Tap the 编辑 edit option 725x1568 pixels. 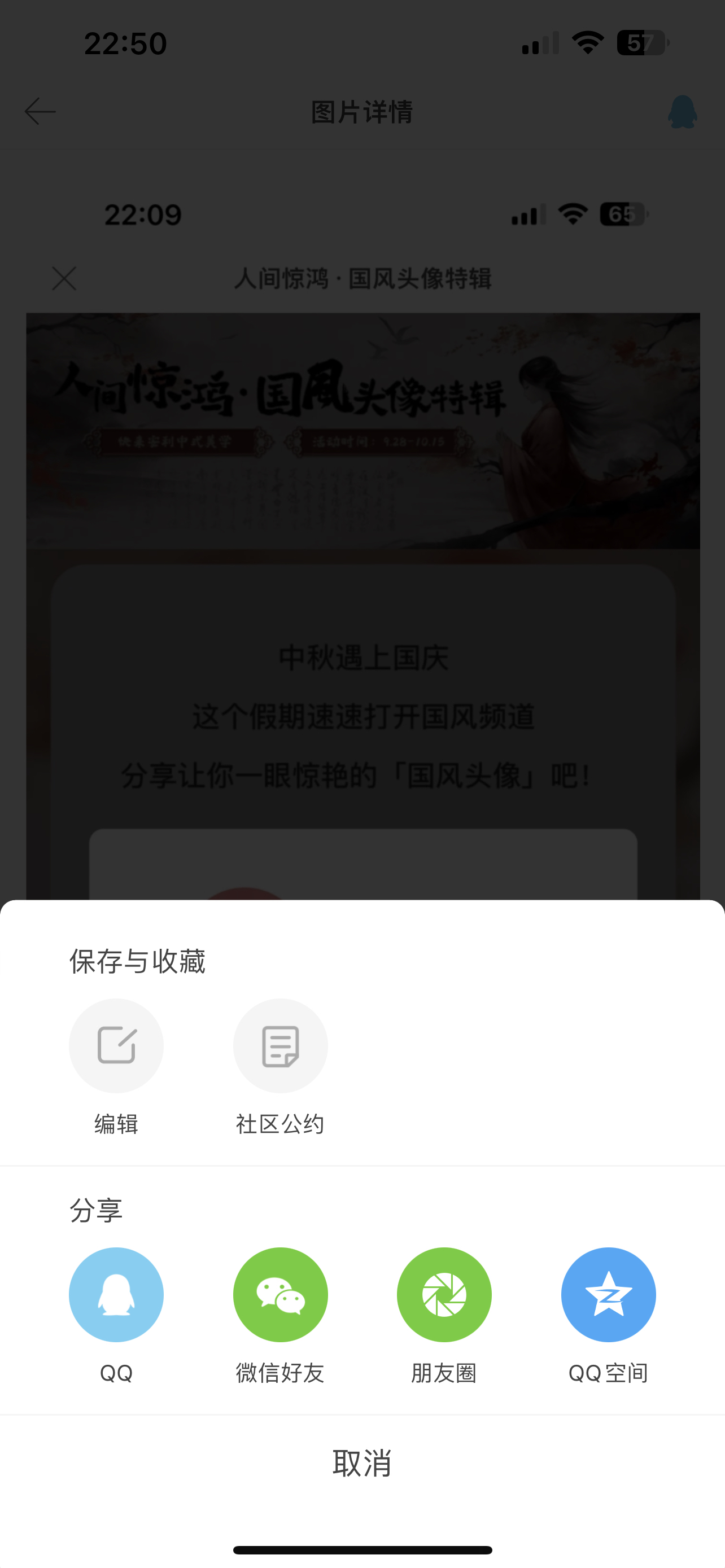pos(116,1045)
